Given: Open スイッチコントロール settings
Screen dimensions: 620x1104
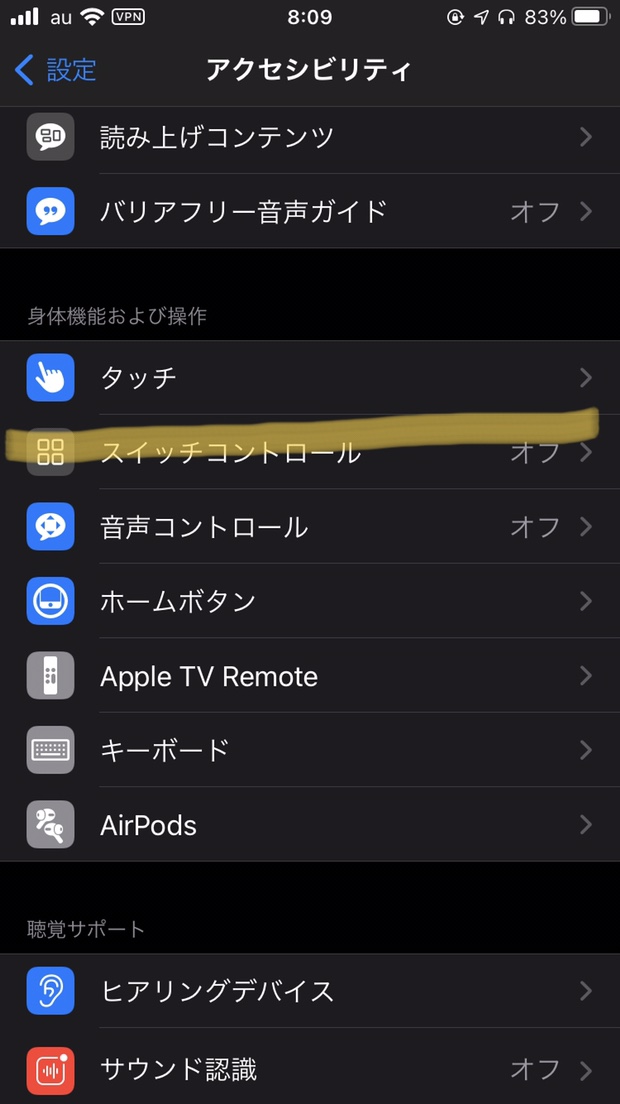Looking at the screenshot, I should 310,452.
